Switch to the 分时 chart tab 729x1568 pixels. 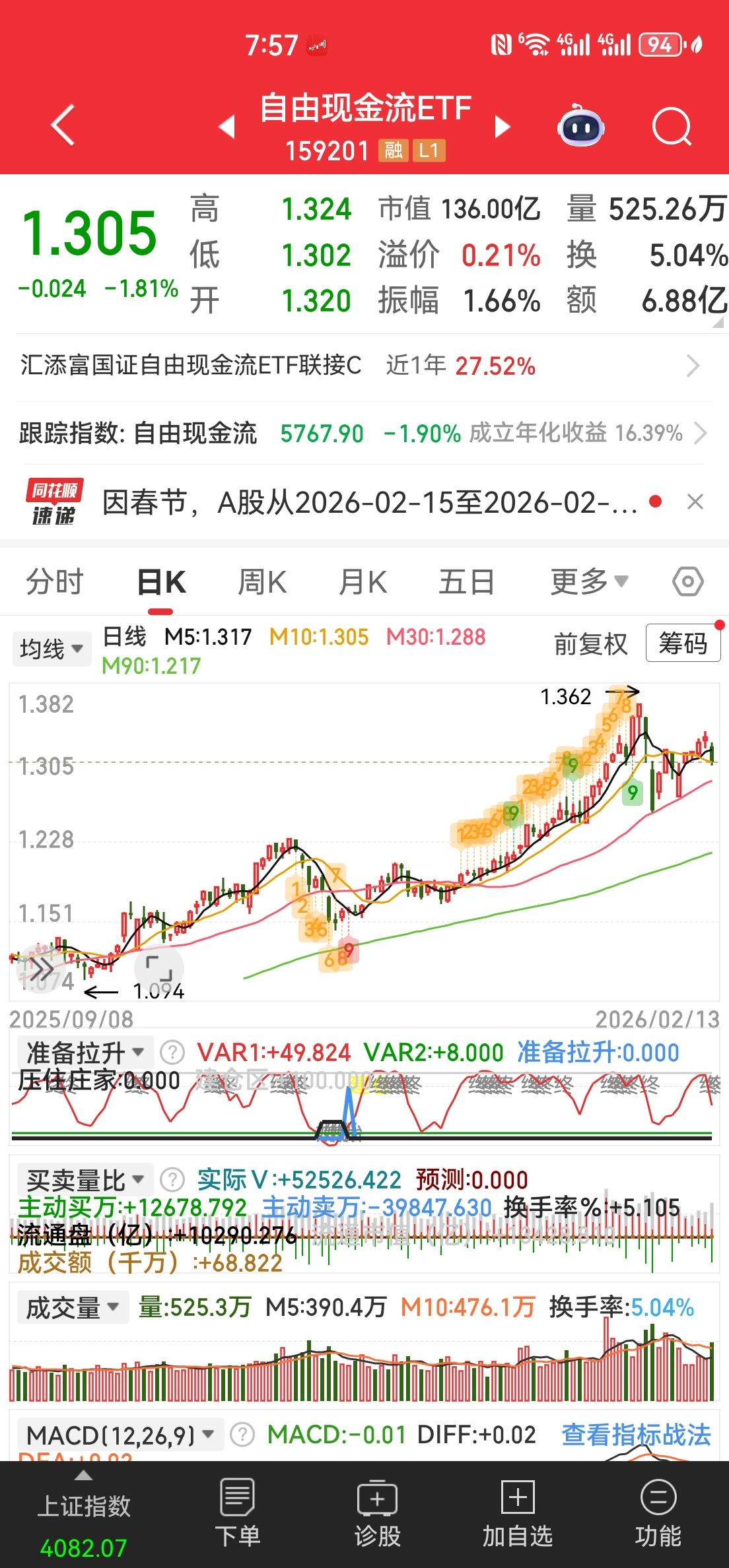(x=55, y=583)
